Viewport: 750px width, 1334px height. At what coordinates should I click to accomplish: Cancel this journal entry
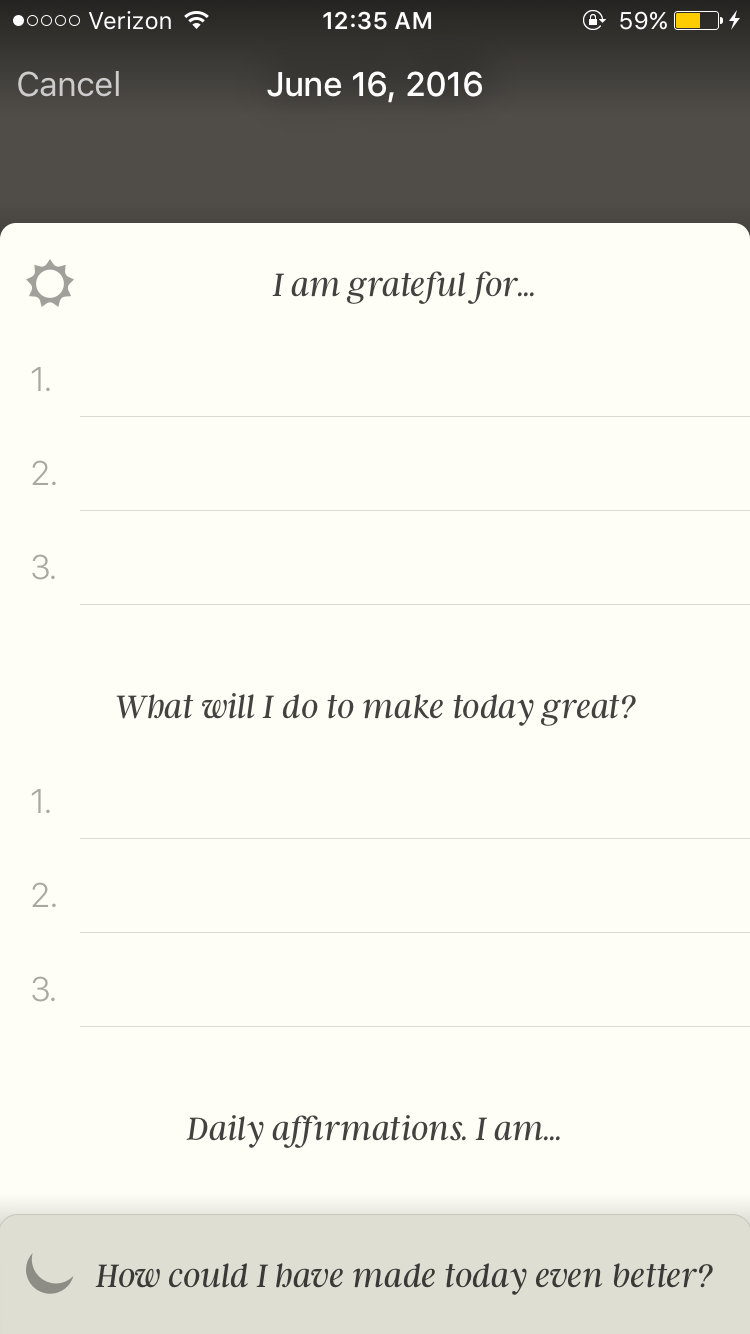click(69, 84)
